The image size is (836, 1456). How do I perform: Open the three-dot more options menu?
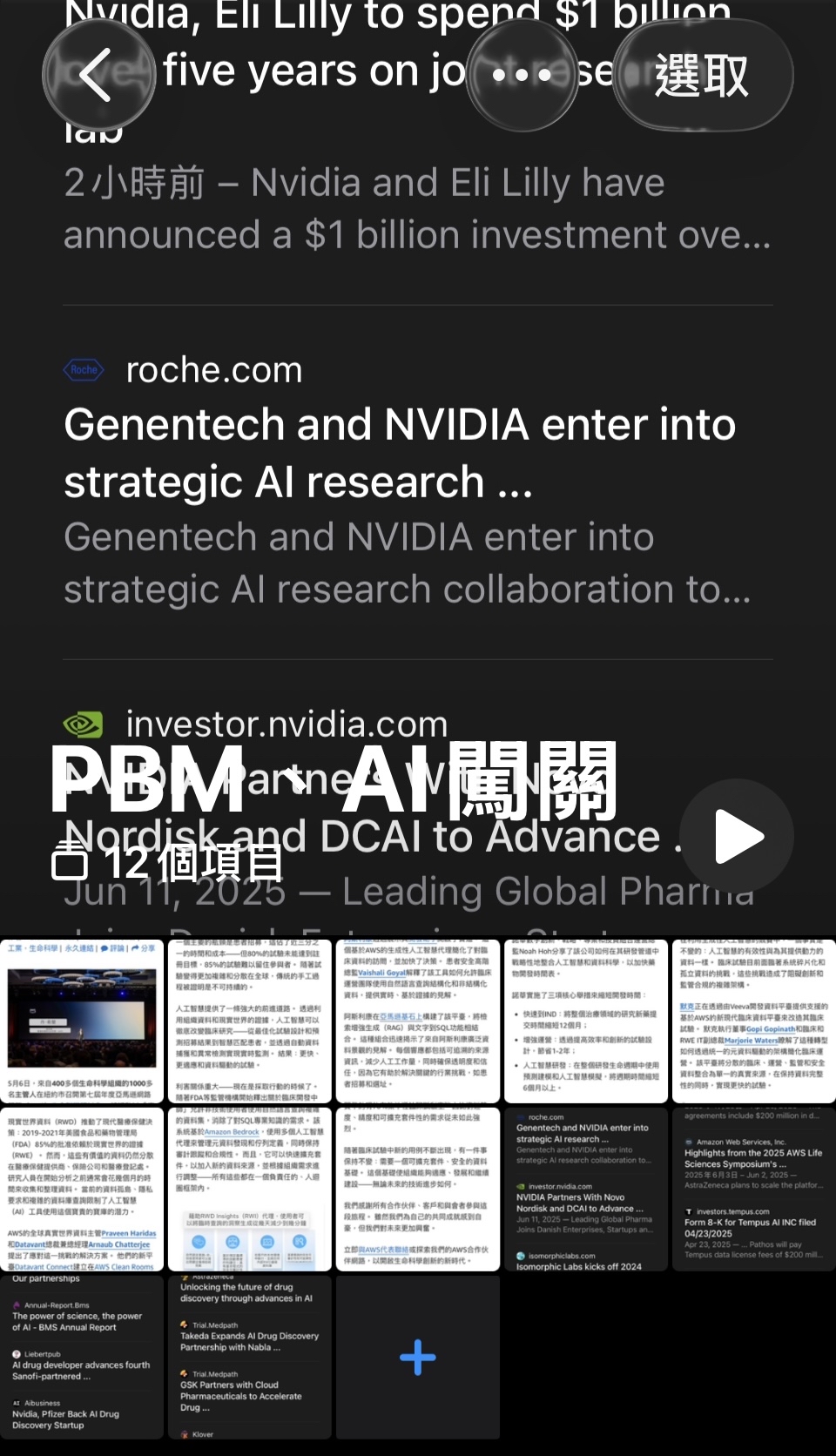pyautogui.click(x=522, y=75)
